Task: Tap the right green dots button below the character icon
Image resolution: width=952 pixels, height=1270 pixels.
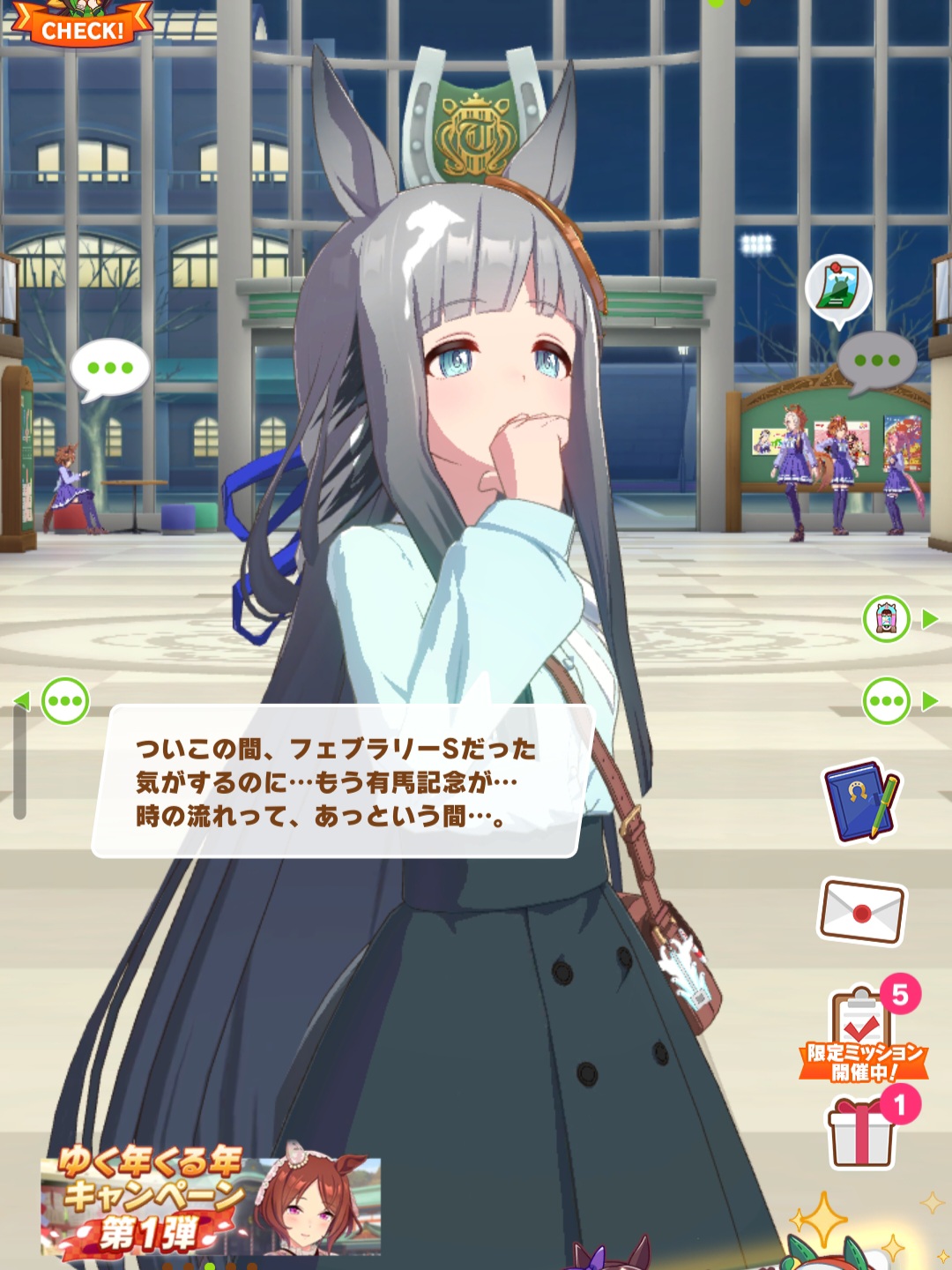Action: (887, 701)
